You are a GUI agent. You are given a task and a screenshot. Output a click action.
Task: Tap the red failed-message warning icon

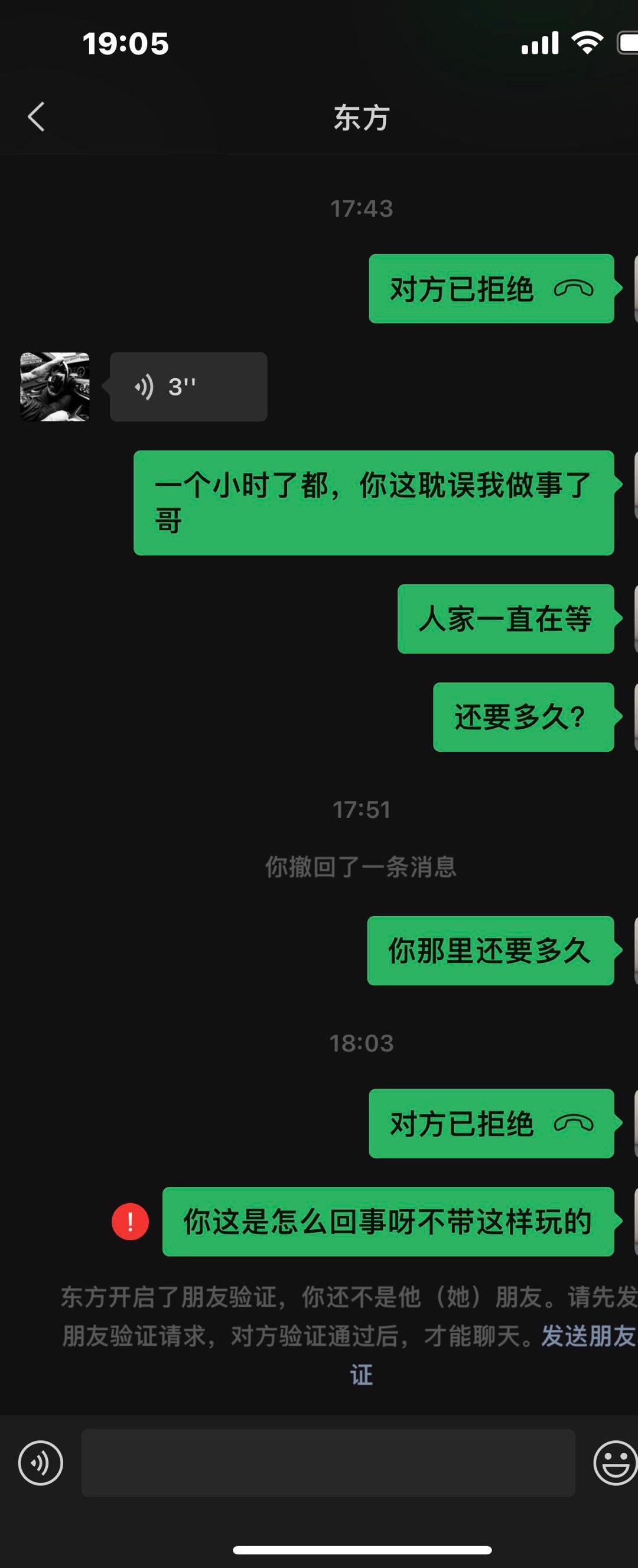(130, 1221)
